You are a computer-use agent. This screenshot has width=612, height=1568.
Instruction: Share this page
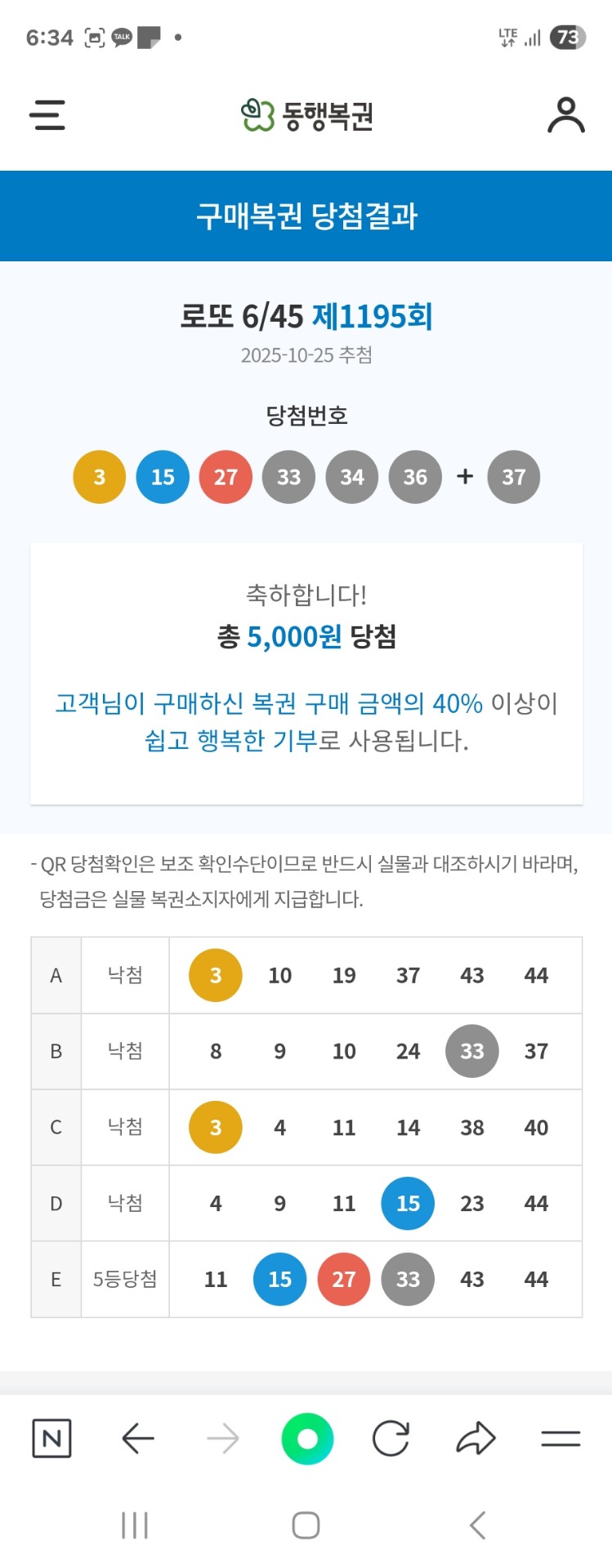coord(476,1438)
